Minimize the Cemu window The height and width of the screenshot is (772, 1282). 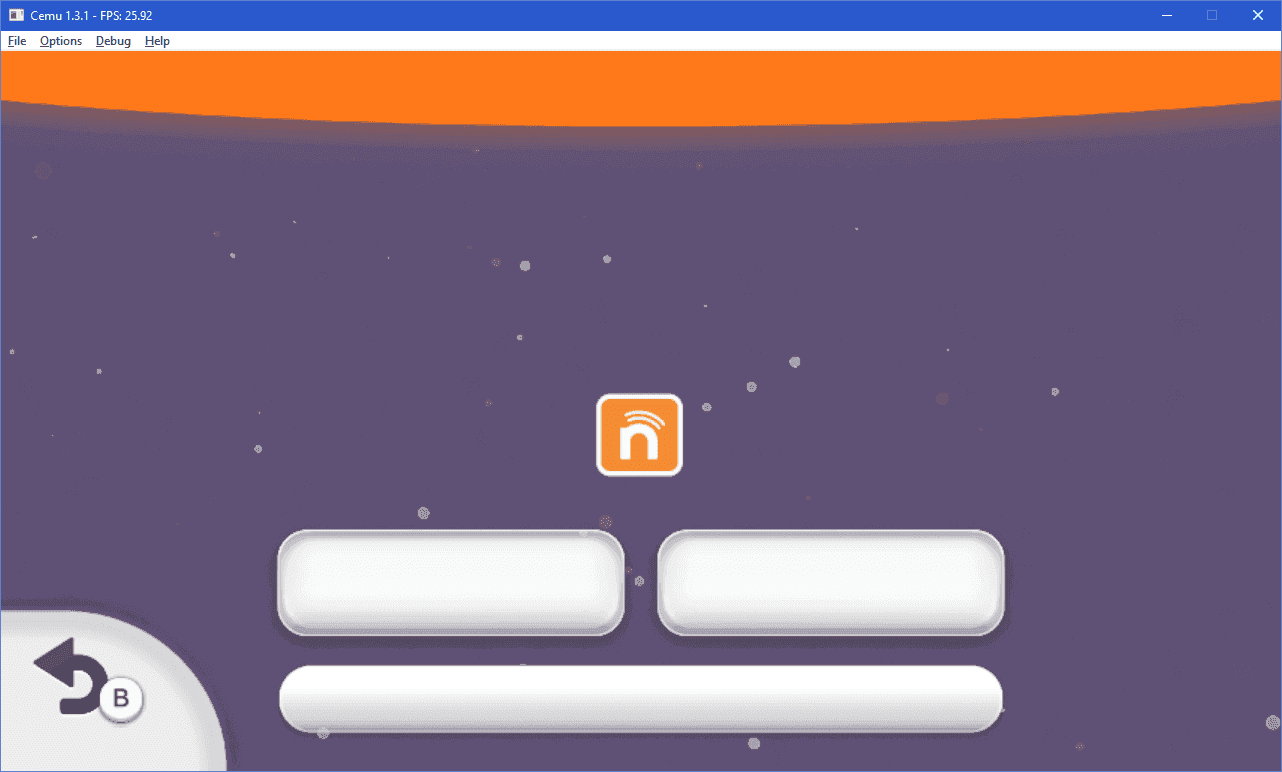[1166, 15]
